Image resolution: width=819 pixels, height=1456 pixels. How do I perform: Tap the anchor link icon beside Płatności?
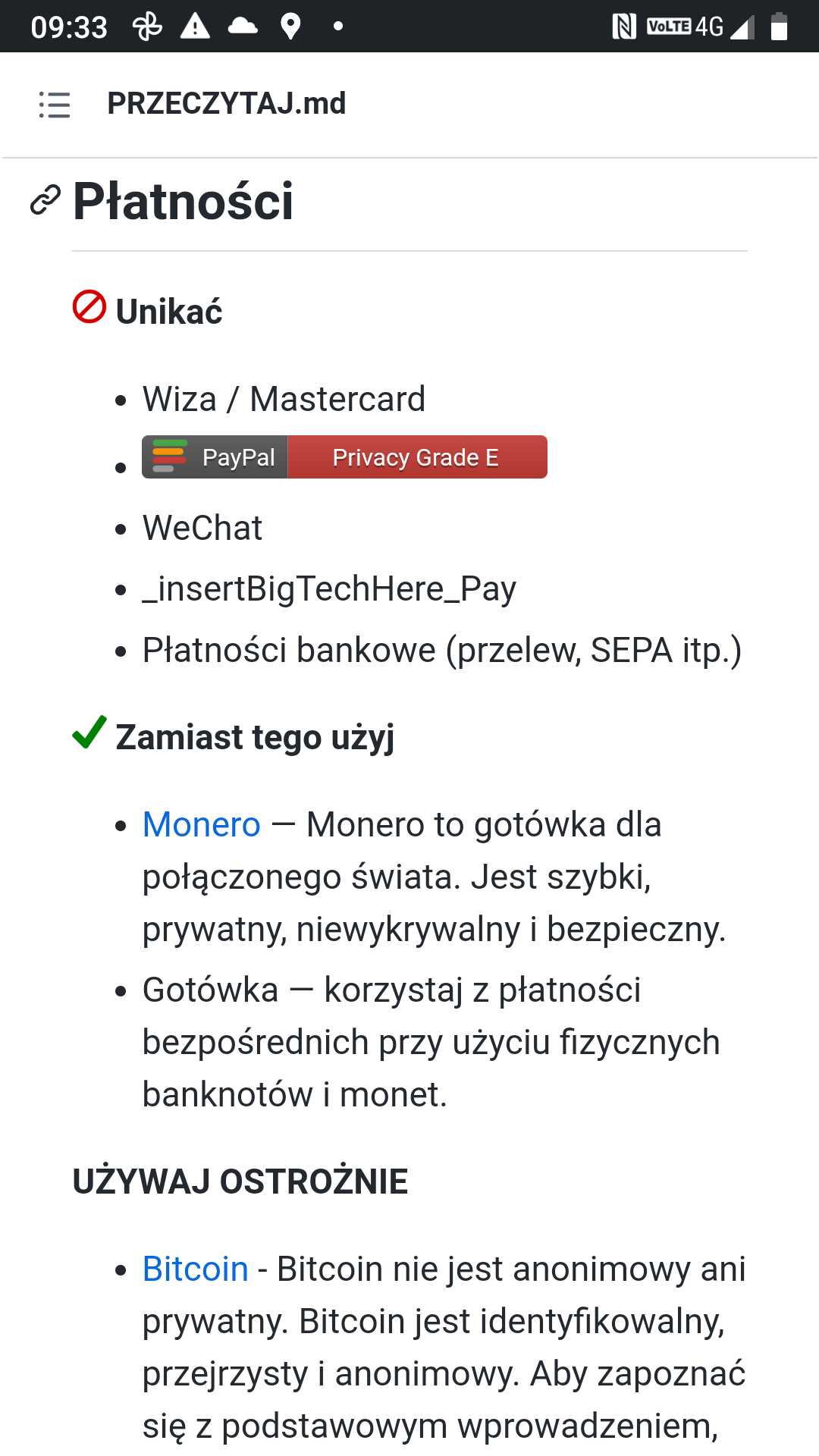(x=45, y=200)
